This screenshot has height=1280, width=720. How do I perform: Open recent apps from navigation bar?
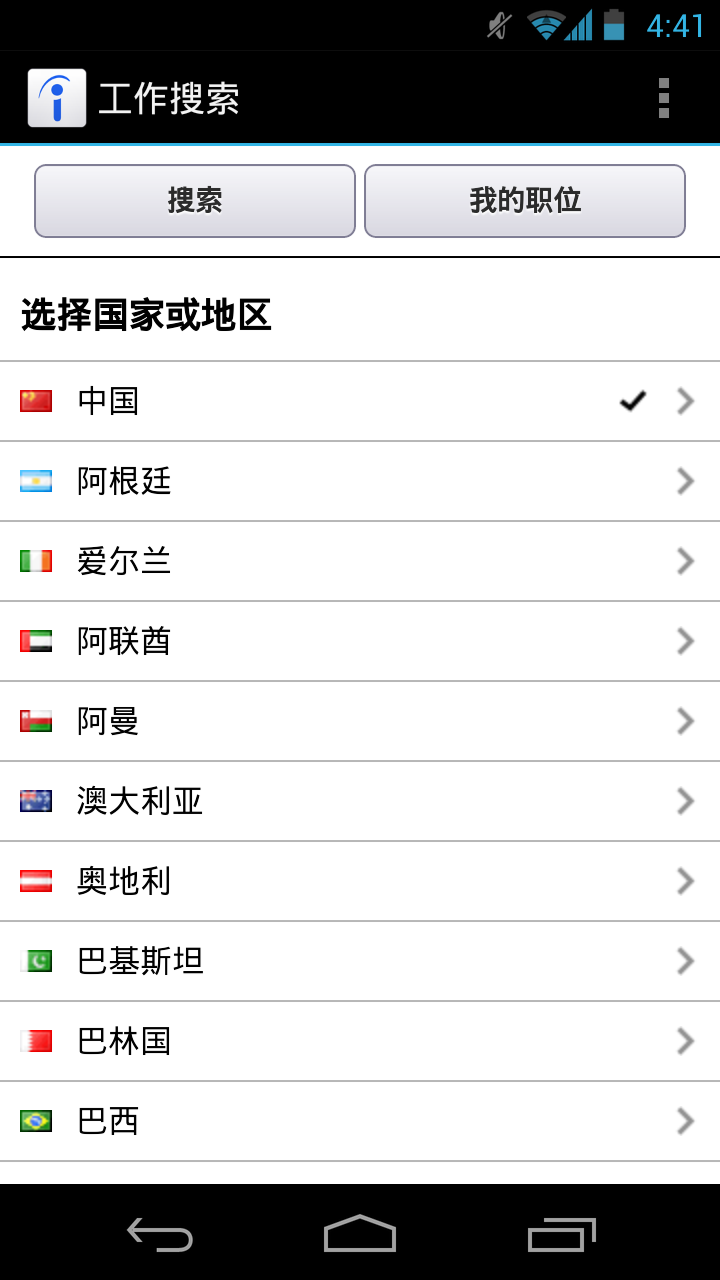click(561, 1235)
